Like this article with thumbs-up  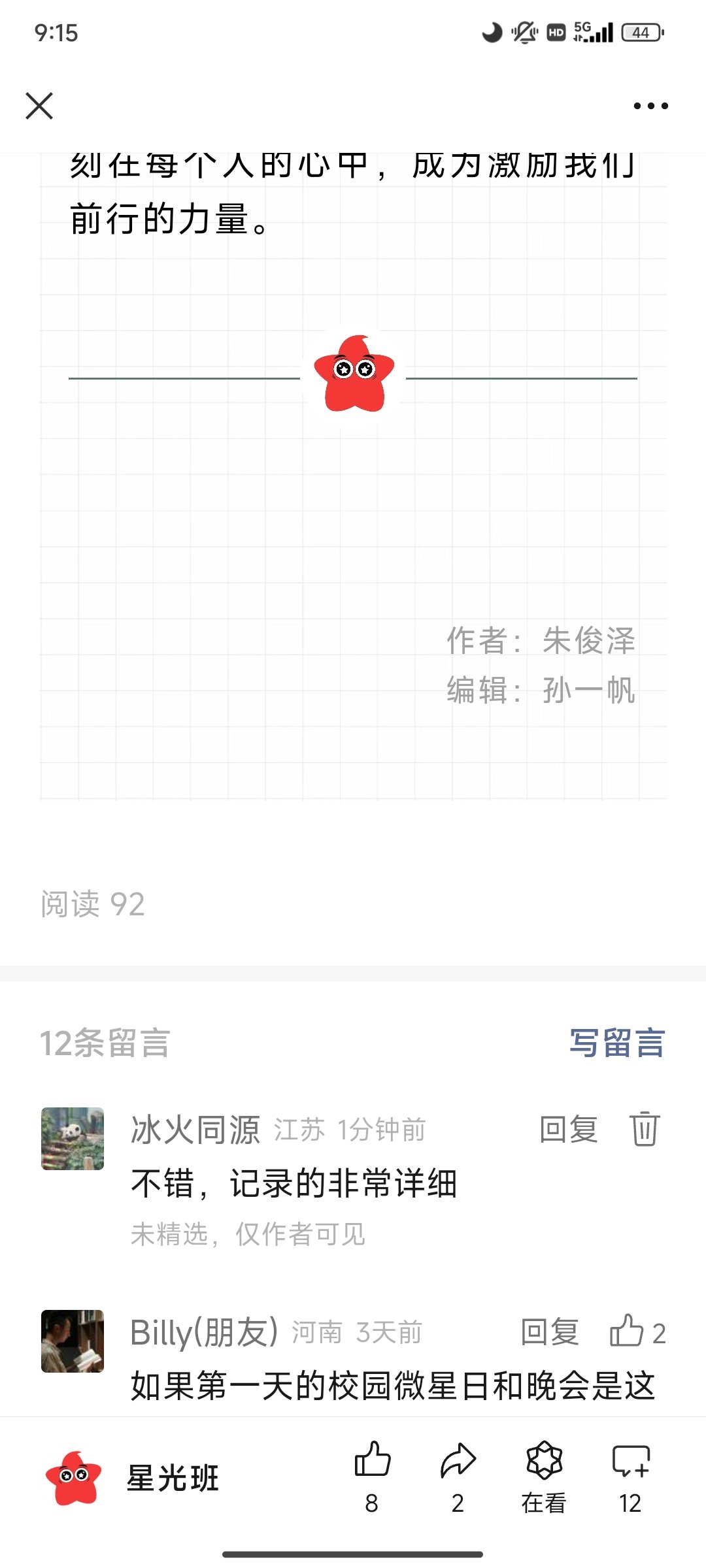click(372, 1461)
